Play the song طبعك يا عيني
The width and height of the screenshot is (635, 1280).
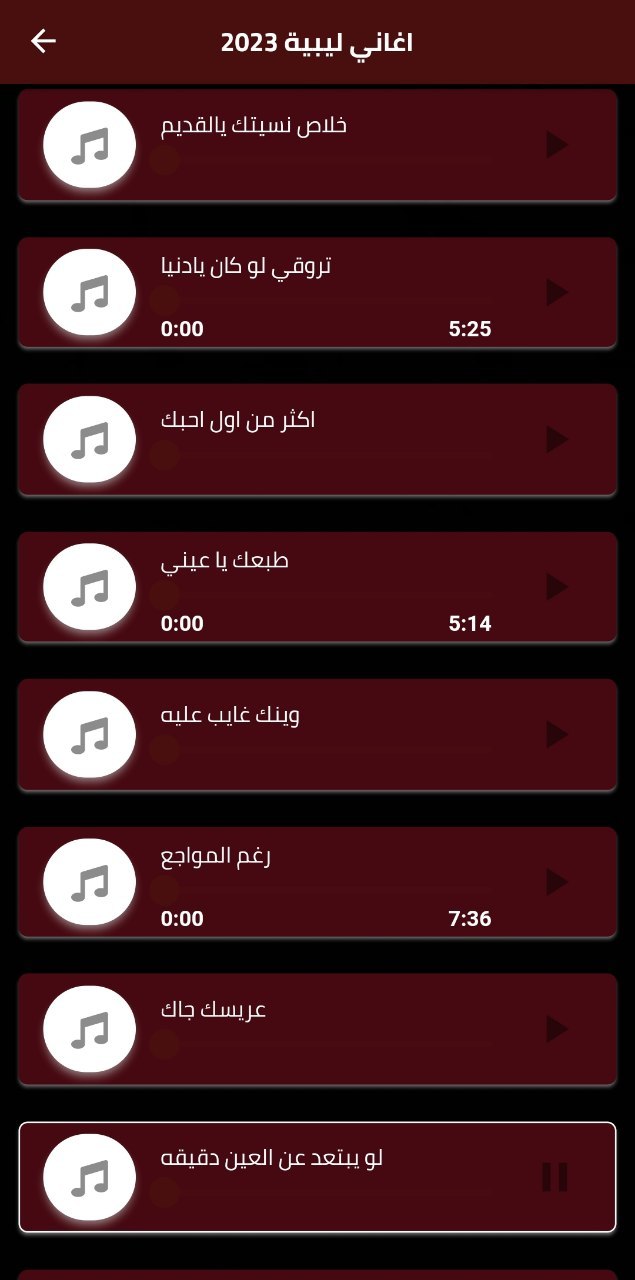click(556, 587)
